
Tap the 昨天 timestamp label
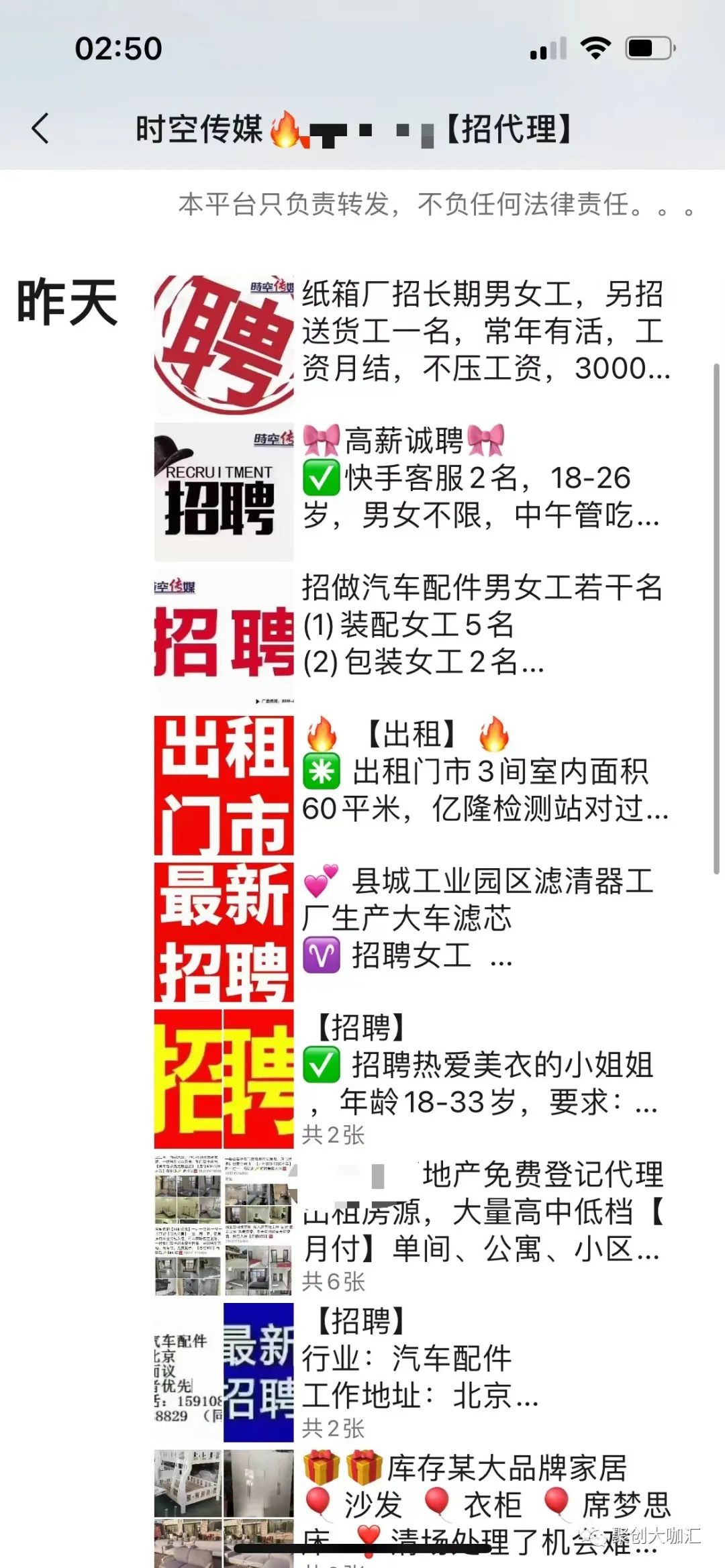(x=67, y=301)
